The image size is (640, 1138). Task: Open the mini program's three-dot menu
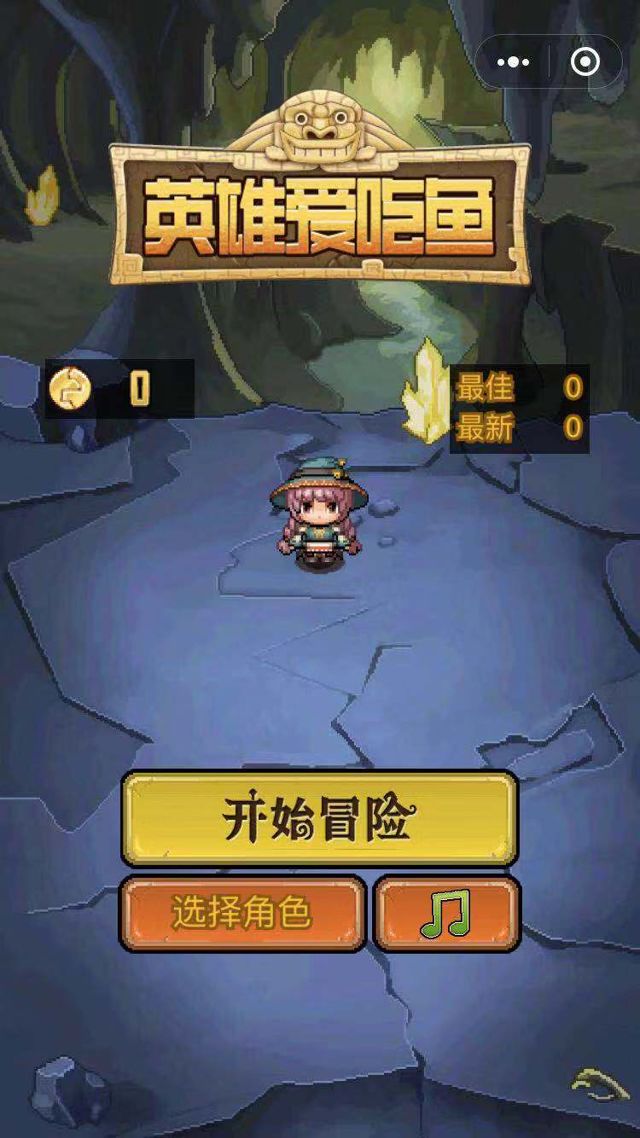[x=513, y=62]
